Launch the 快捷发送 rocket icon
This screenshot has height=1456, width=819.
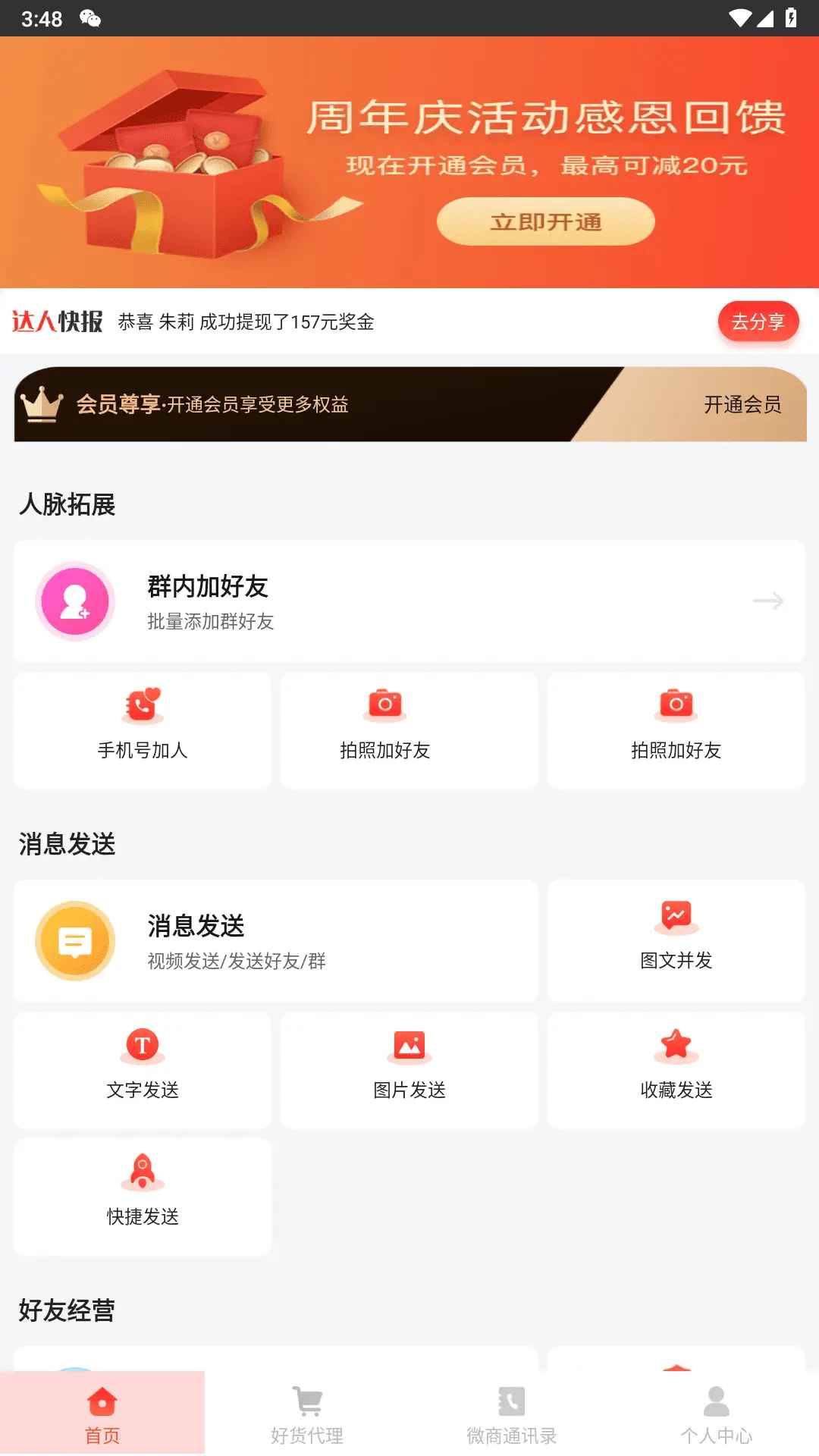(x=141, y=1172)
